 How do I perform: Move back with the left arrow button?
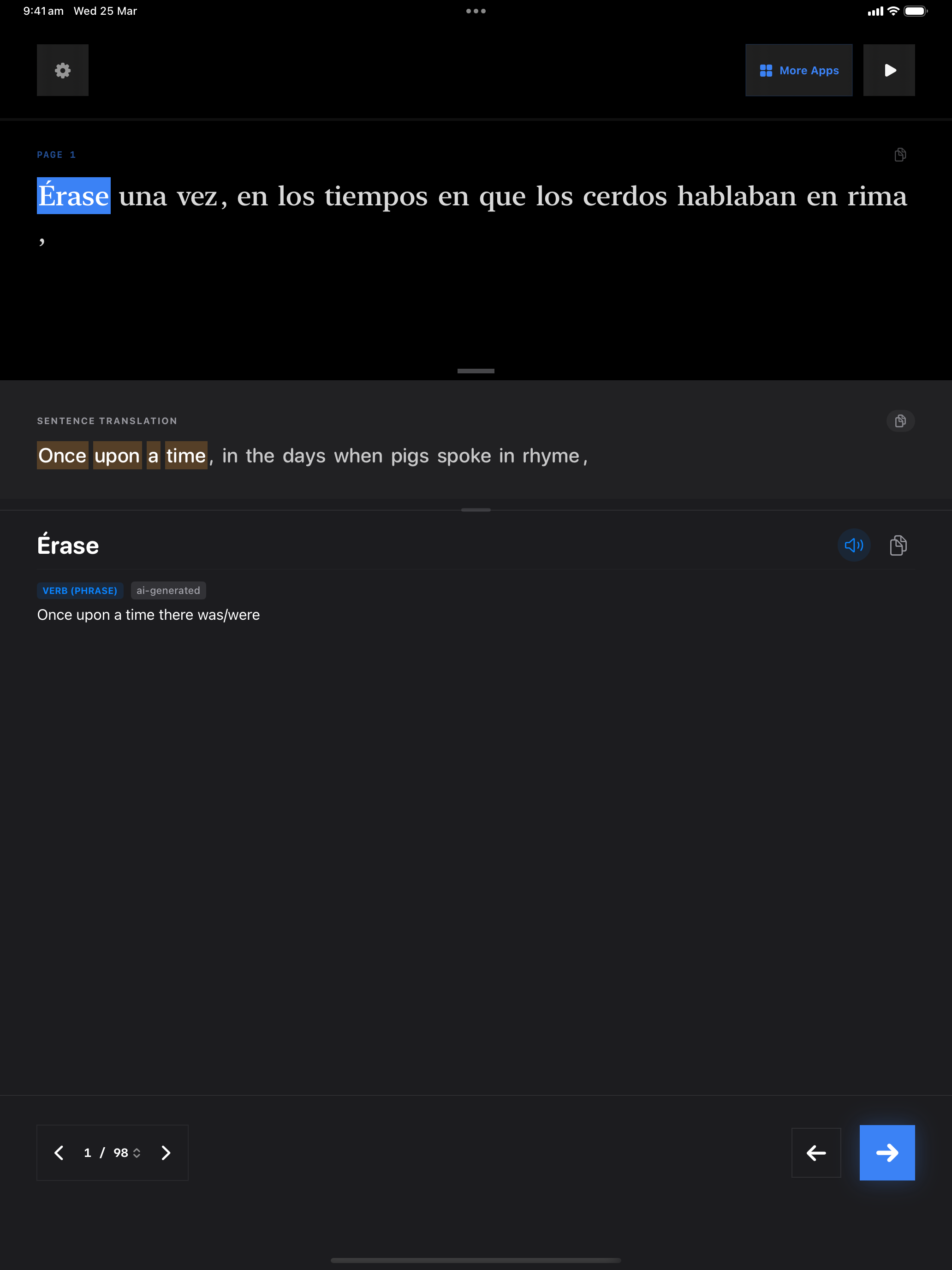tap(815, 1152)
